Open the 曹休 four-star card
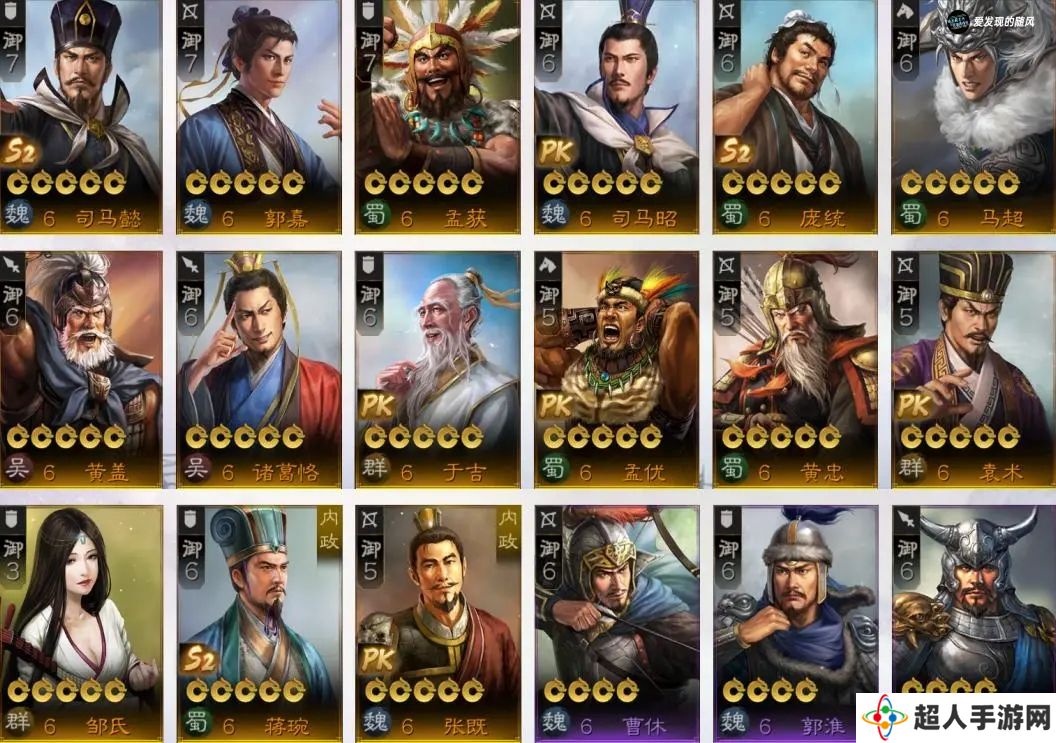This screenshot has height=743, width=1056. tap(616, 620)
